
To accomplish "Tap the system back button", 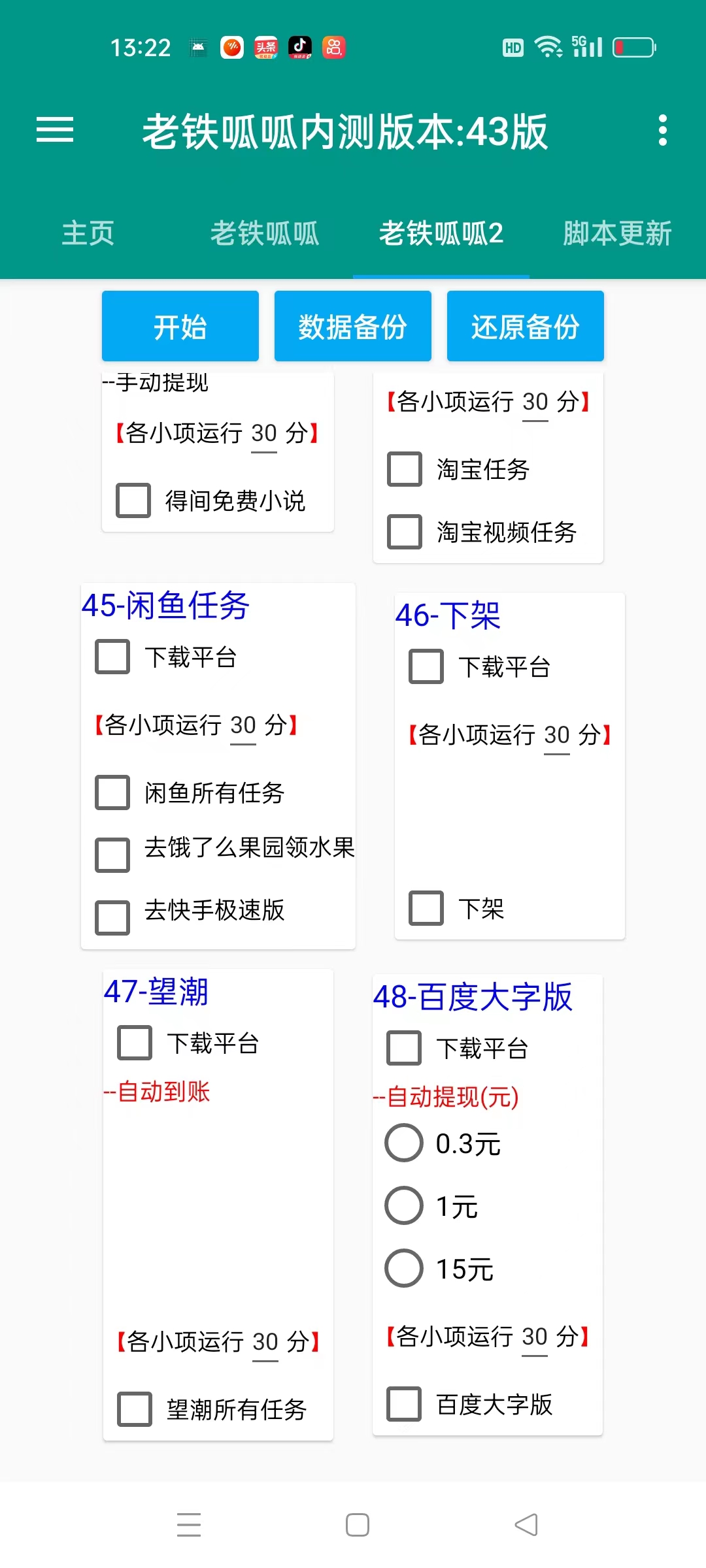I will coord(526,1526).
